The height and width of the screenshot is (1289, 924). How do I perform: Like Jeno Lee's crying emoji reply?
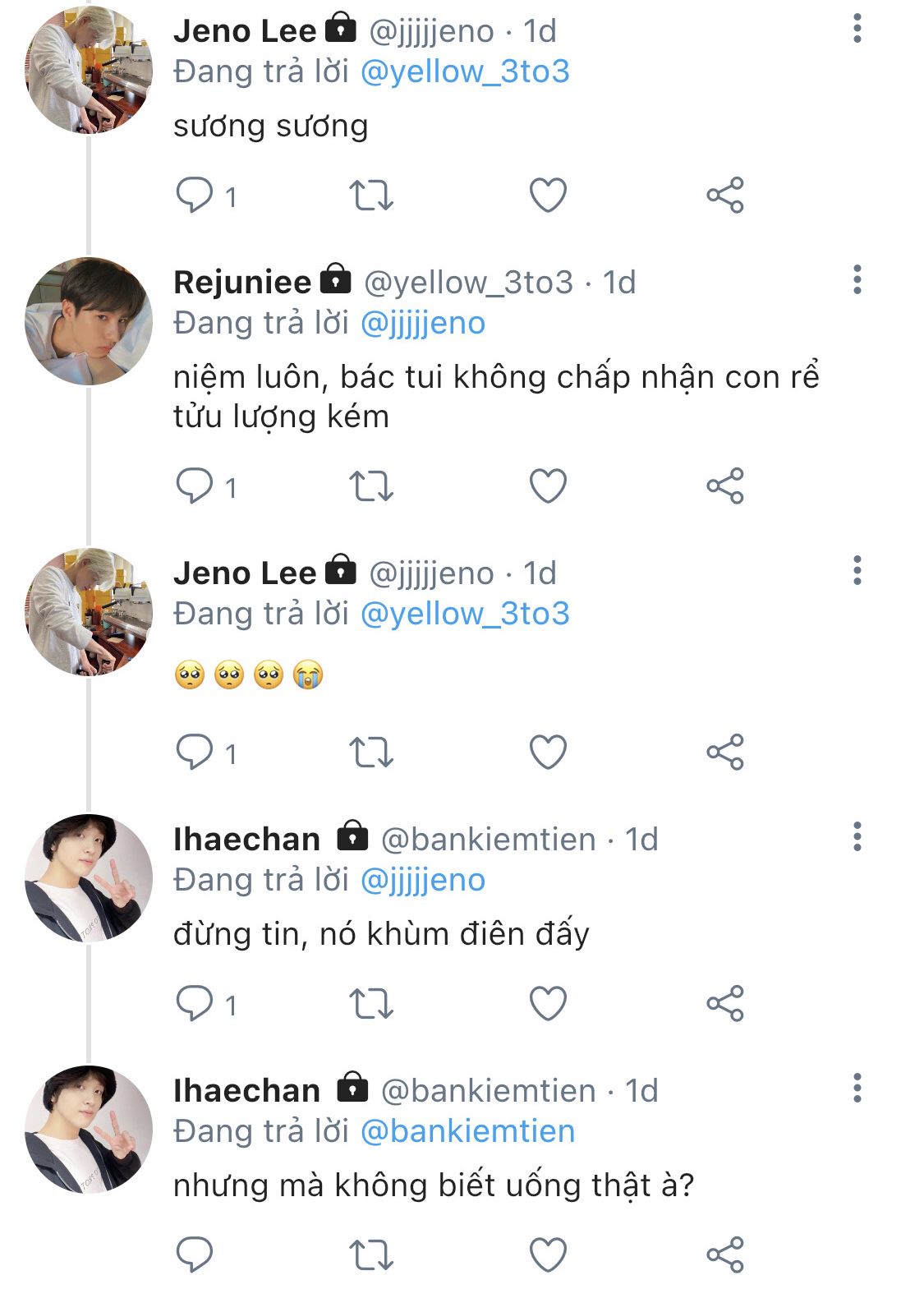548,753
